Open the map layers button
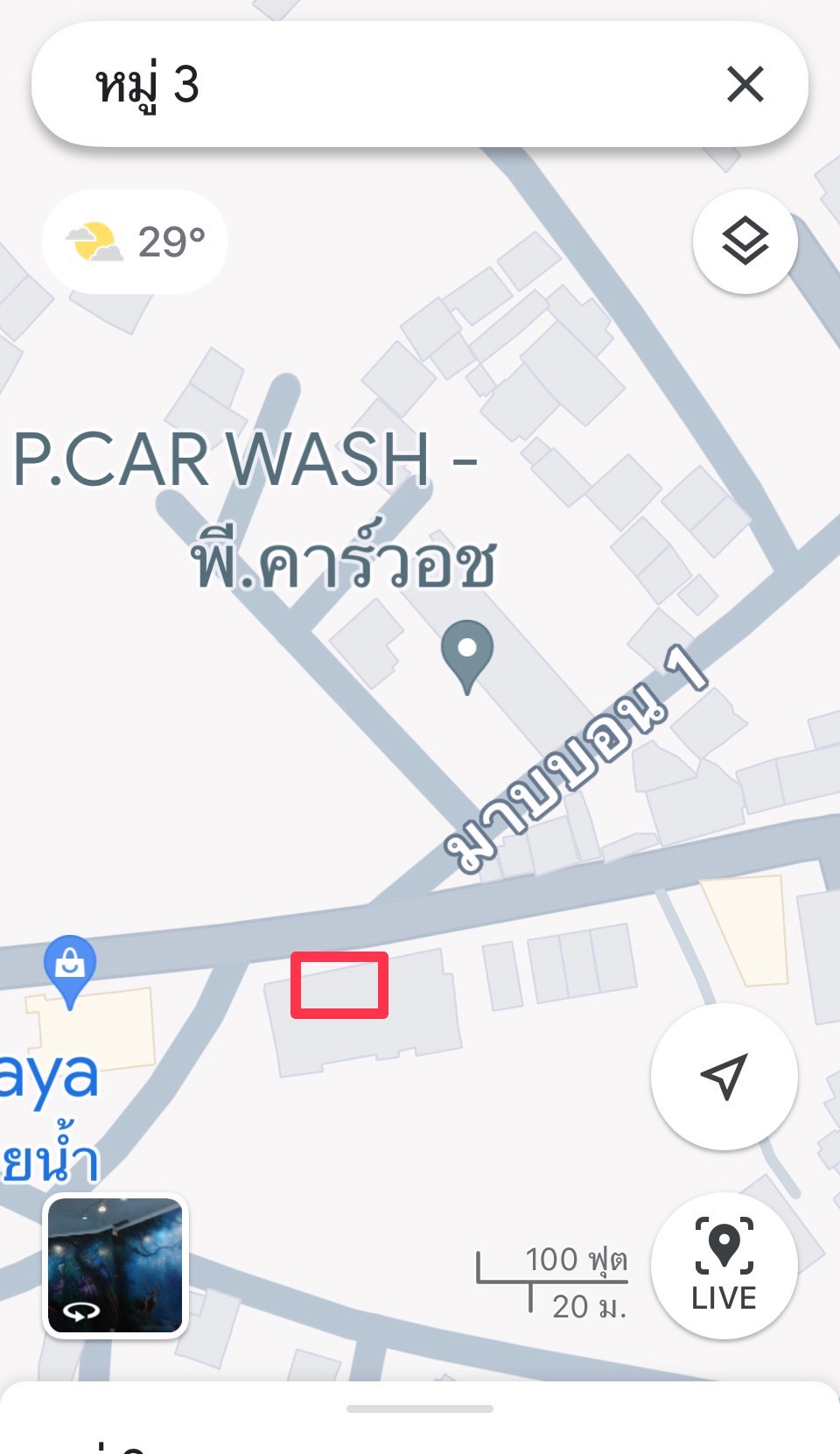Viewport: 840px width, 1454px height. click(745, 242)
